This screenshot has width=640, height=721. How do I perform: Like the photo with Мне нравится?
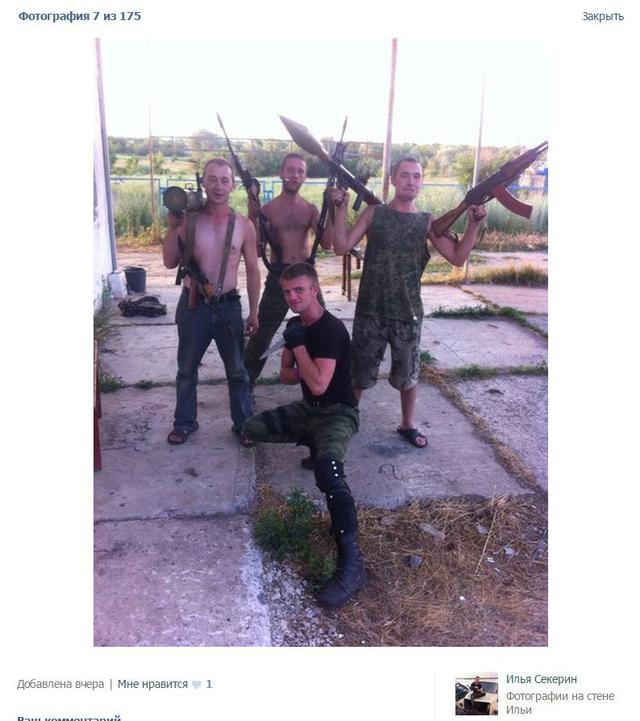(153, 684)
